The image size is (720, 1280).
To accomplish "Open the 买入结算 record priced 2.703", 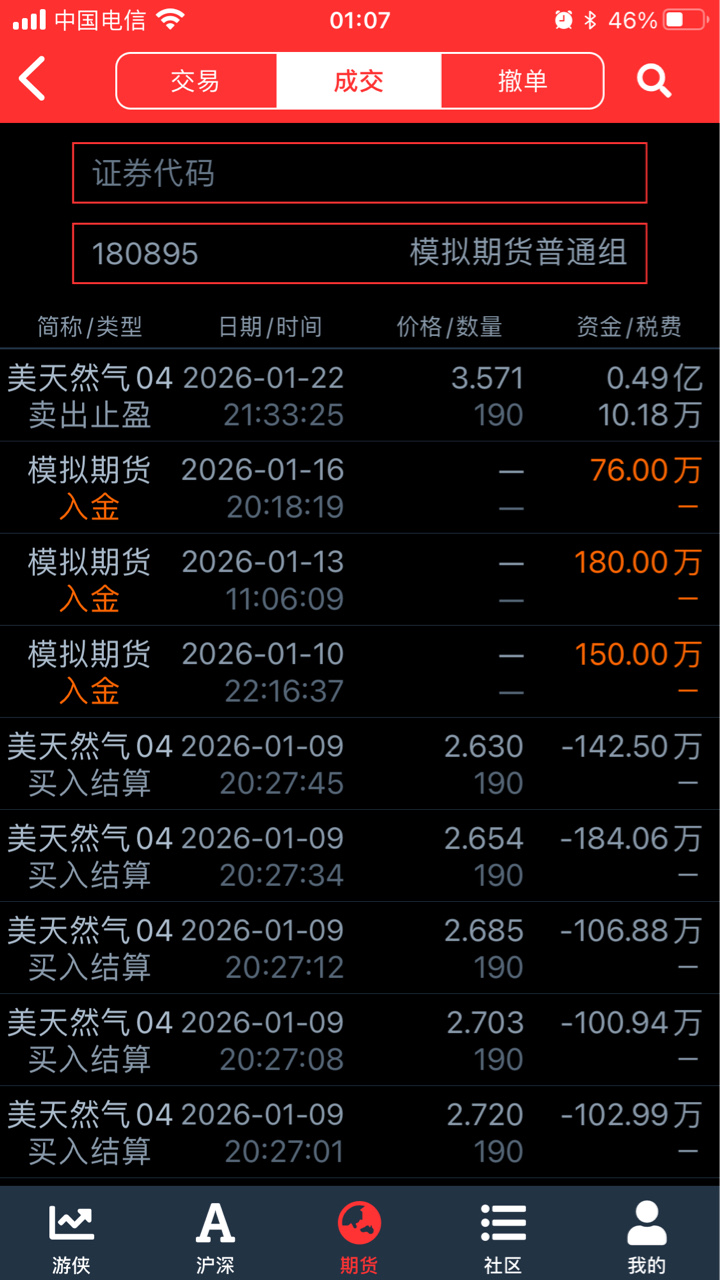I will (x=359, y=1040).
